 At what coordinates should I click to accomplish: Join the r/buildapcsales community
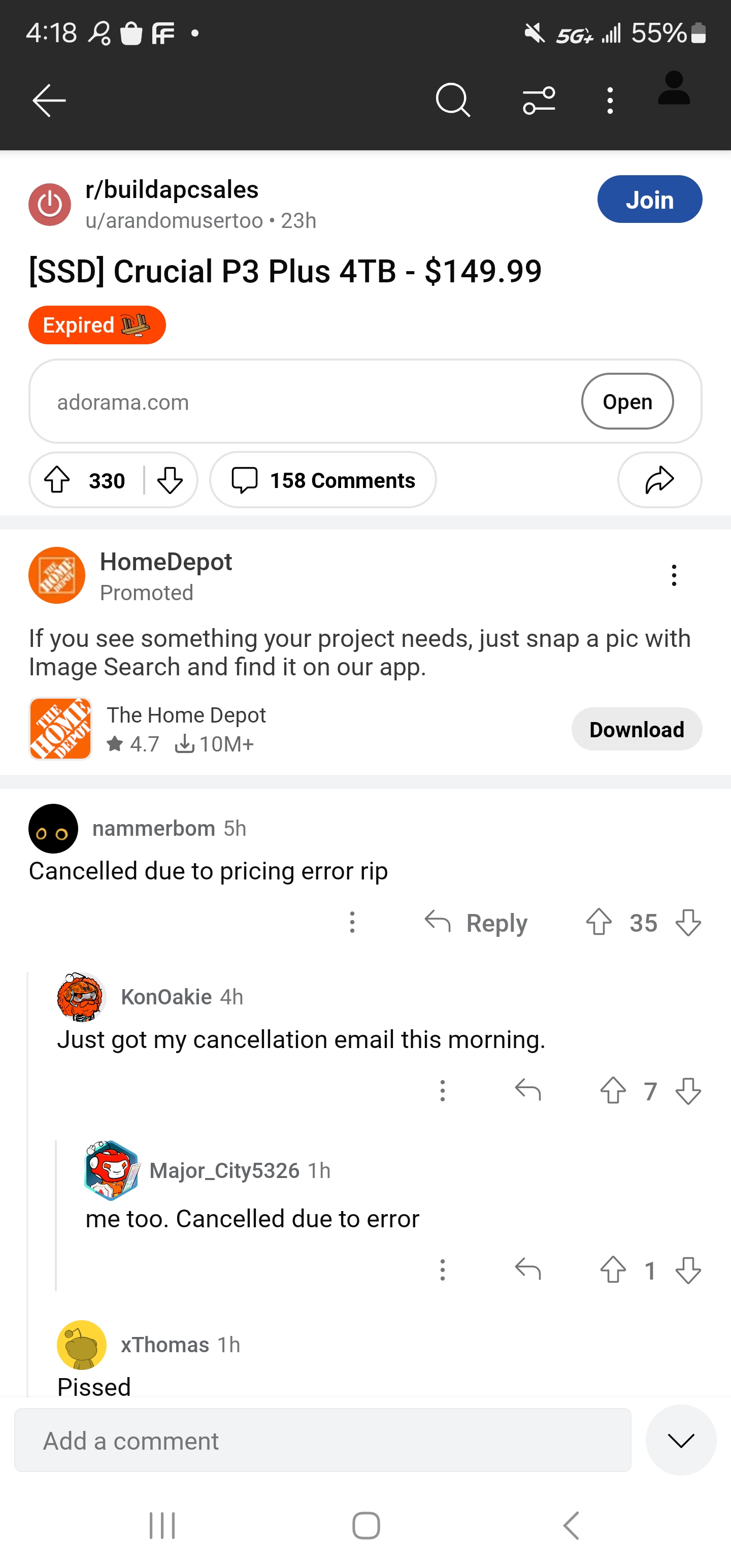pyautogui.click(x=649, y=200)
